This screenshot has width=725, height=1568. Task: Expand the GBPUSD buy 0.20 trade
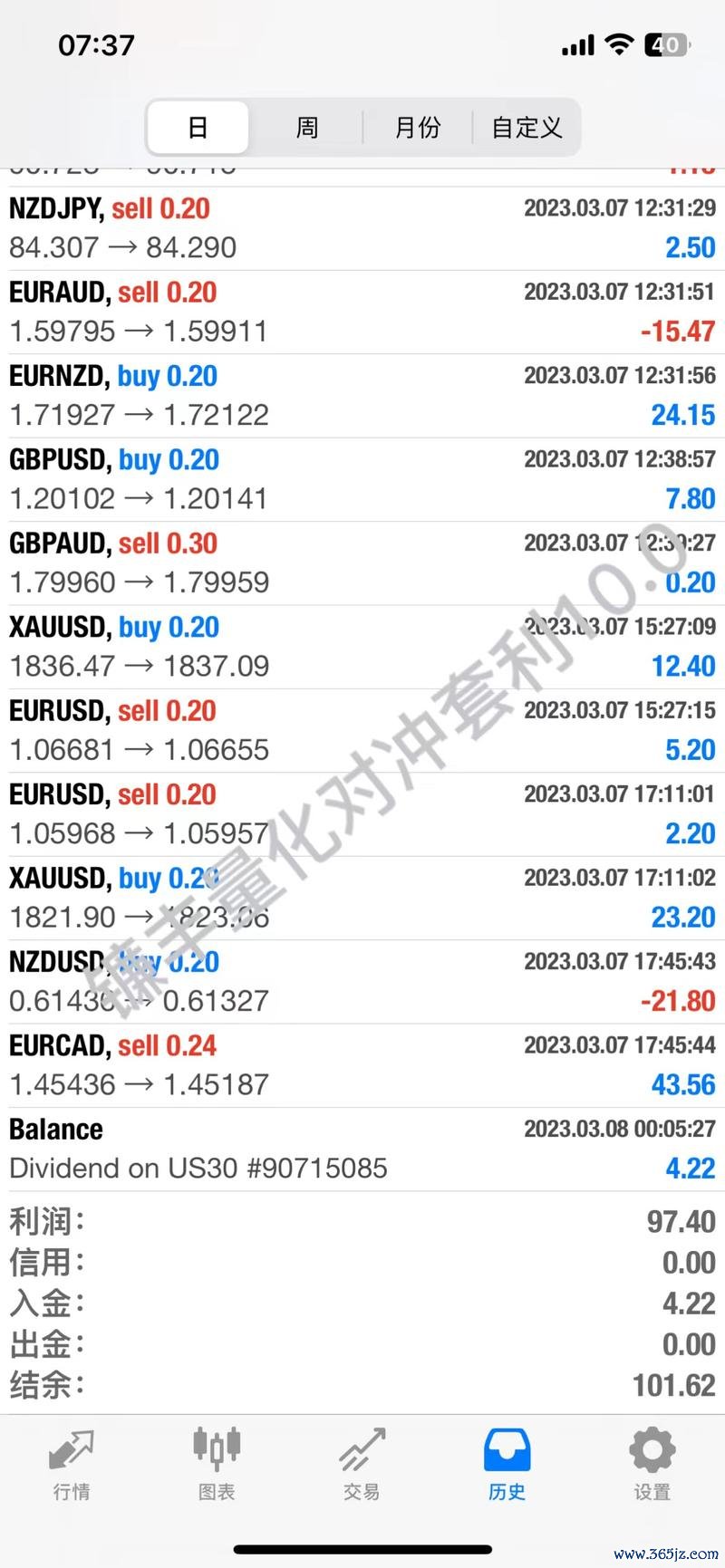(x=362, y=479)
